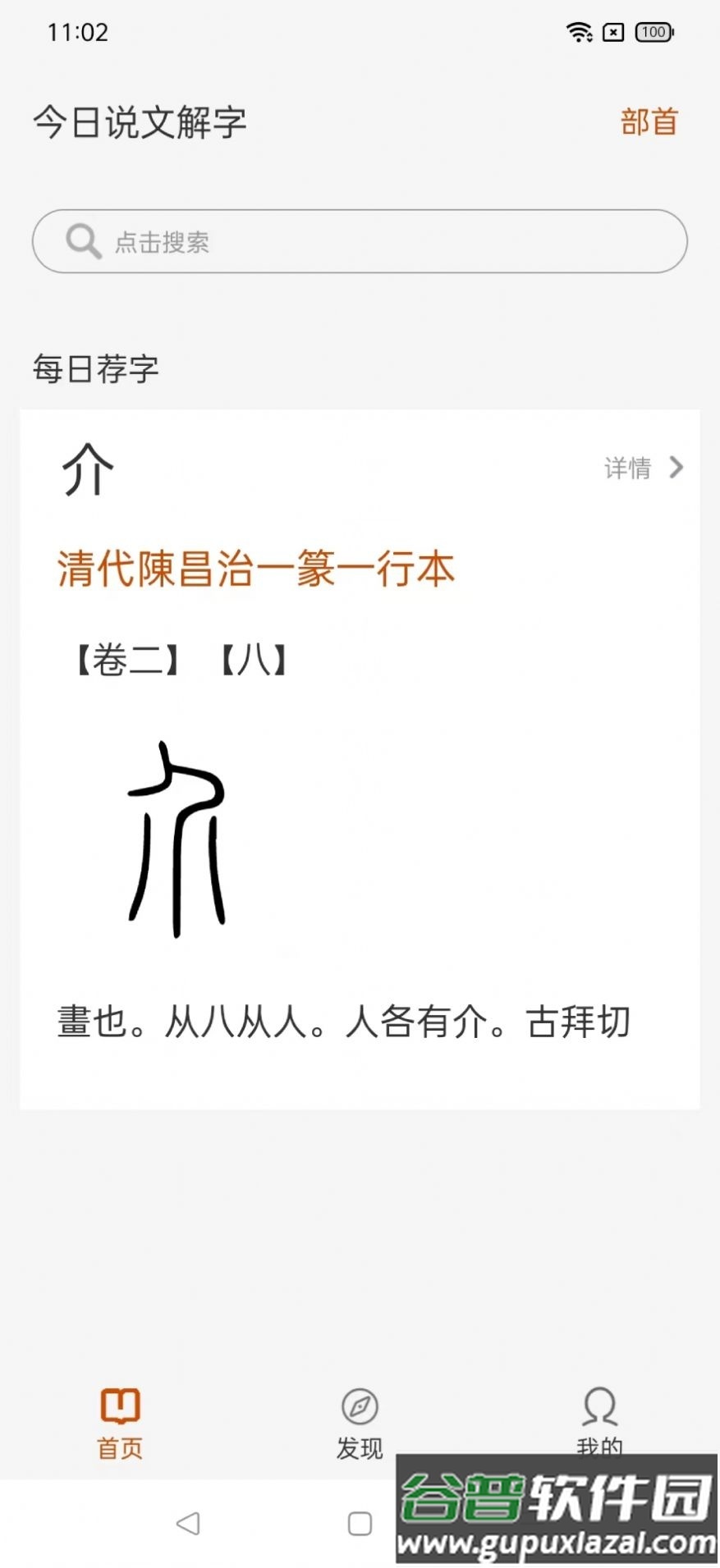Screen dimensions: 720x1568
Task: Click the Wi-Fi icon in the status bar
Action: (x=580, y=32)
